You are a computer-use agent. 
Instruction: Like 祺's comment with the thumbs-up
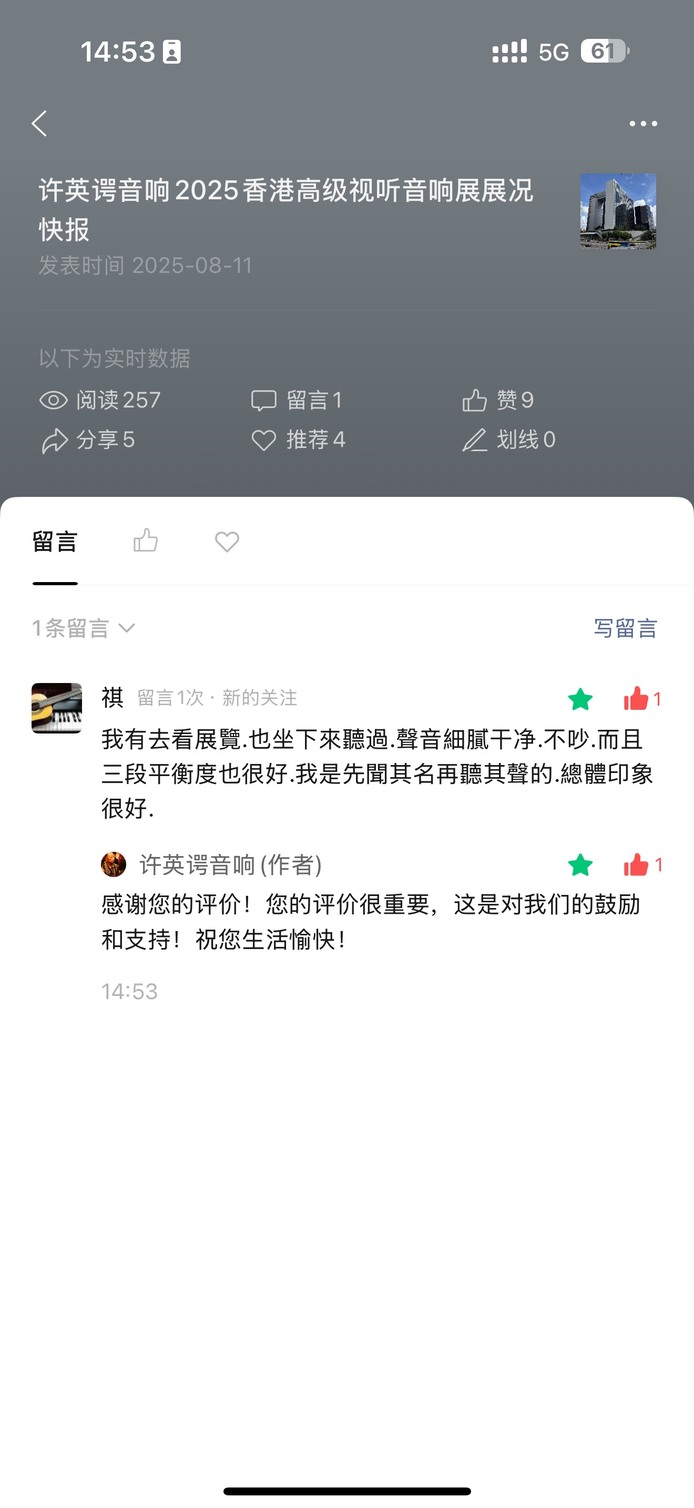[x=637, y=699]
